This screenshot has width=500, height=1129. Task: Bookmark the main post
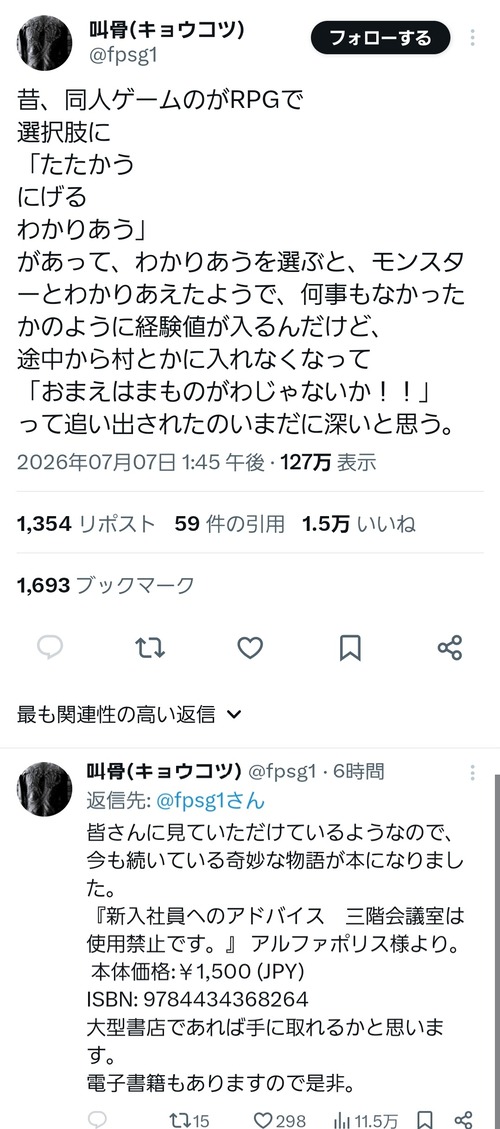coord(350,648)
